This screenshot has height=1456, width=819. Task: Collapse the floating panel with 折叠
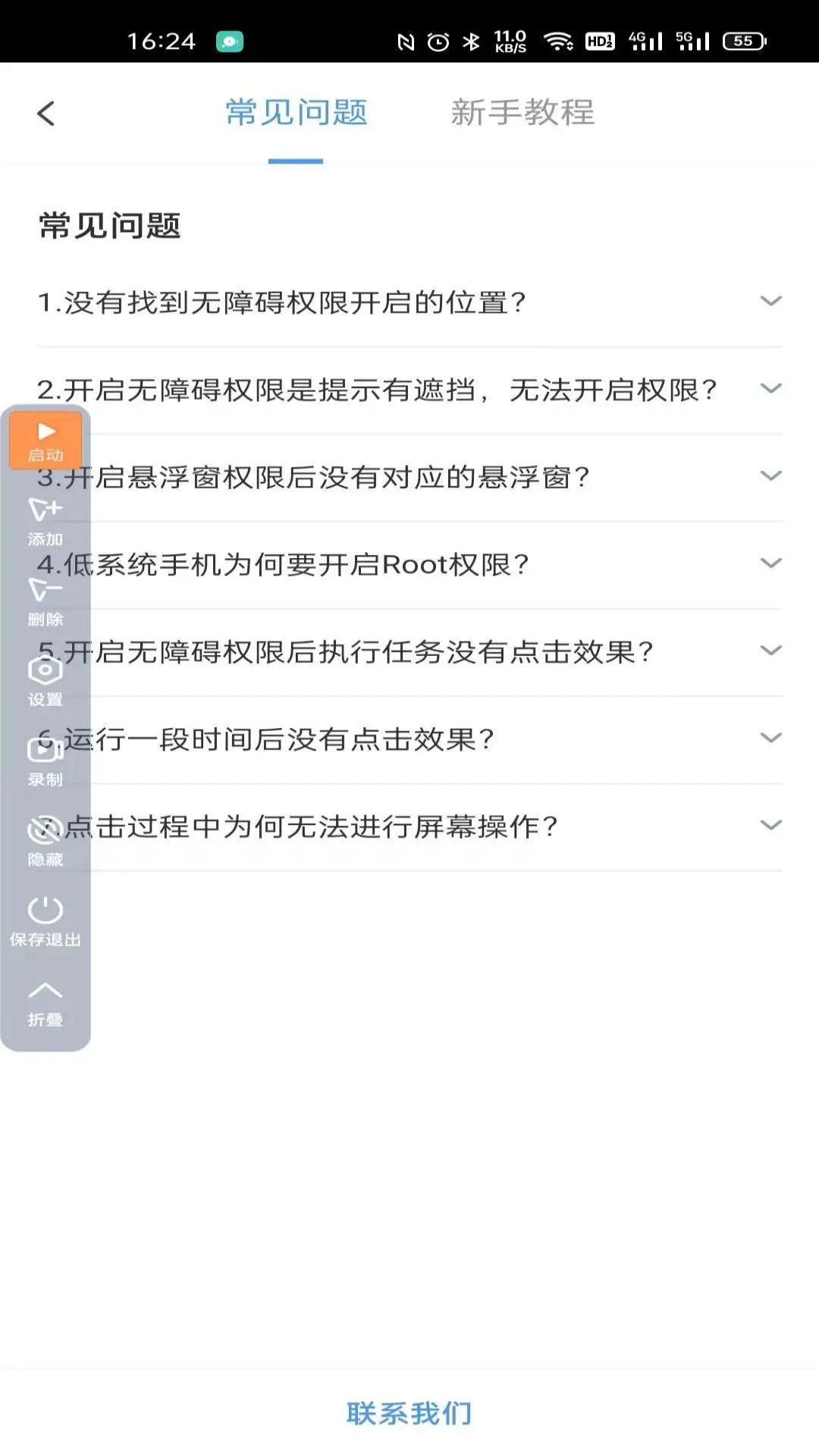tap(45, 1003)
